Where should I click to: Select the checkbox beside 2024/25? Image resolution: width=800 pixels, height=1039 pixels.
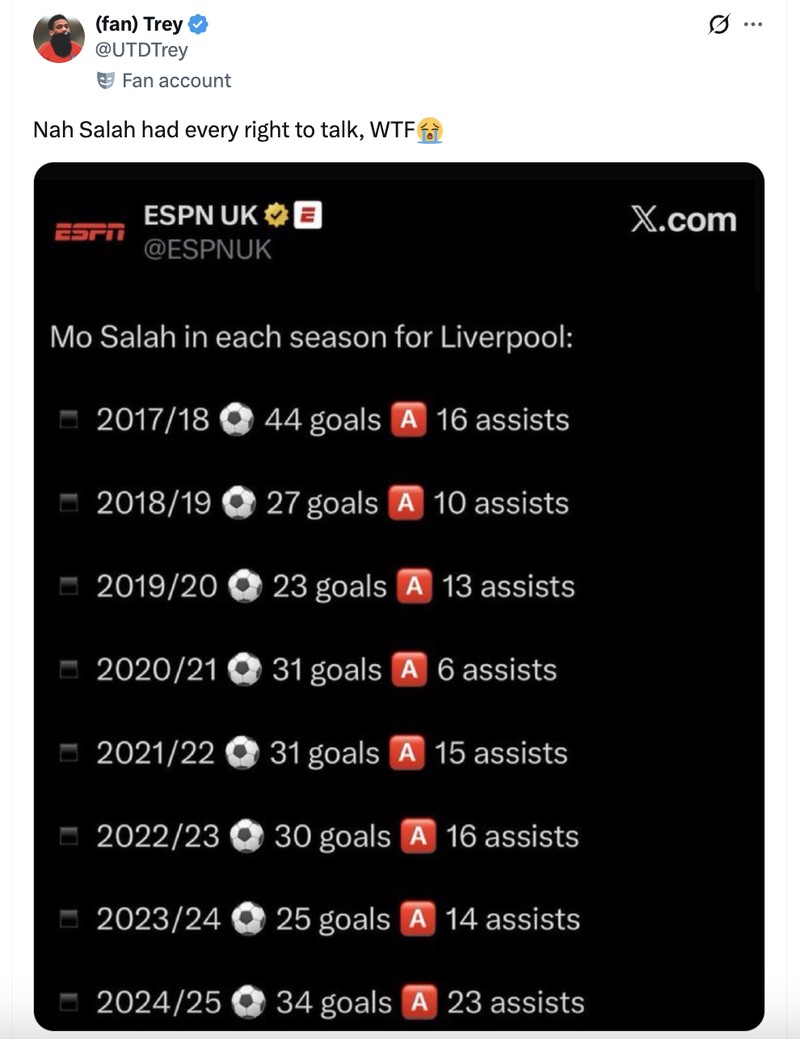click(69, 1003)
